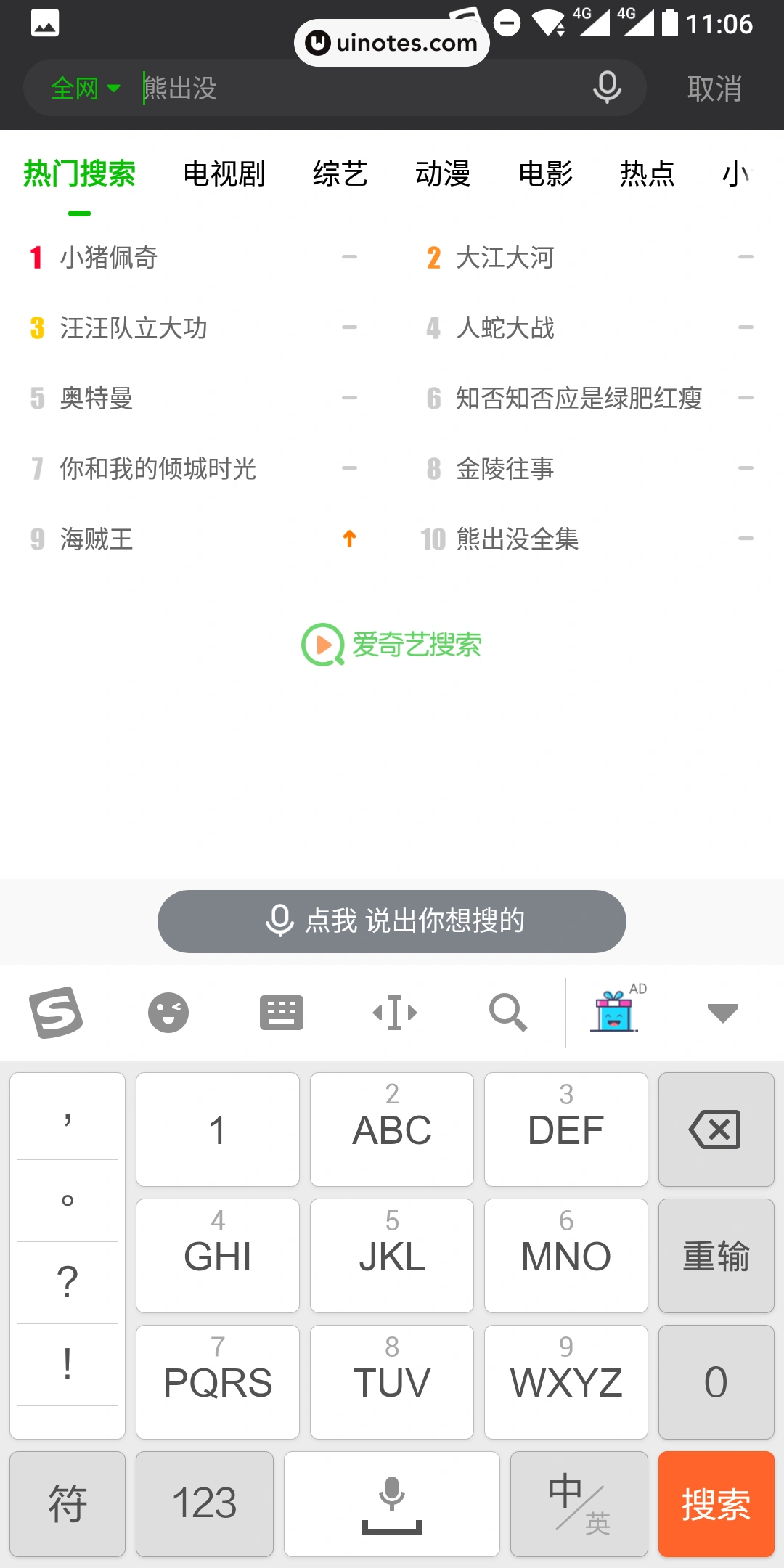Tap the orange 搜索 keyboard key
784x1568 pixels.
[716, 1504]
